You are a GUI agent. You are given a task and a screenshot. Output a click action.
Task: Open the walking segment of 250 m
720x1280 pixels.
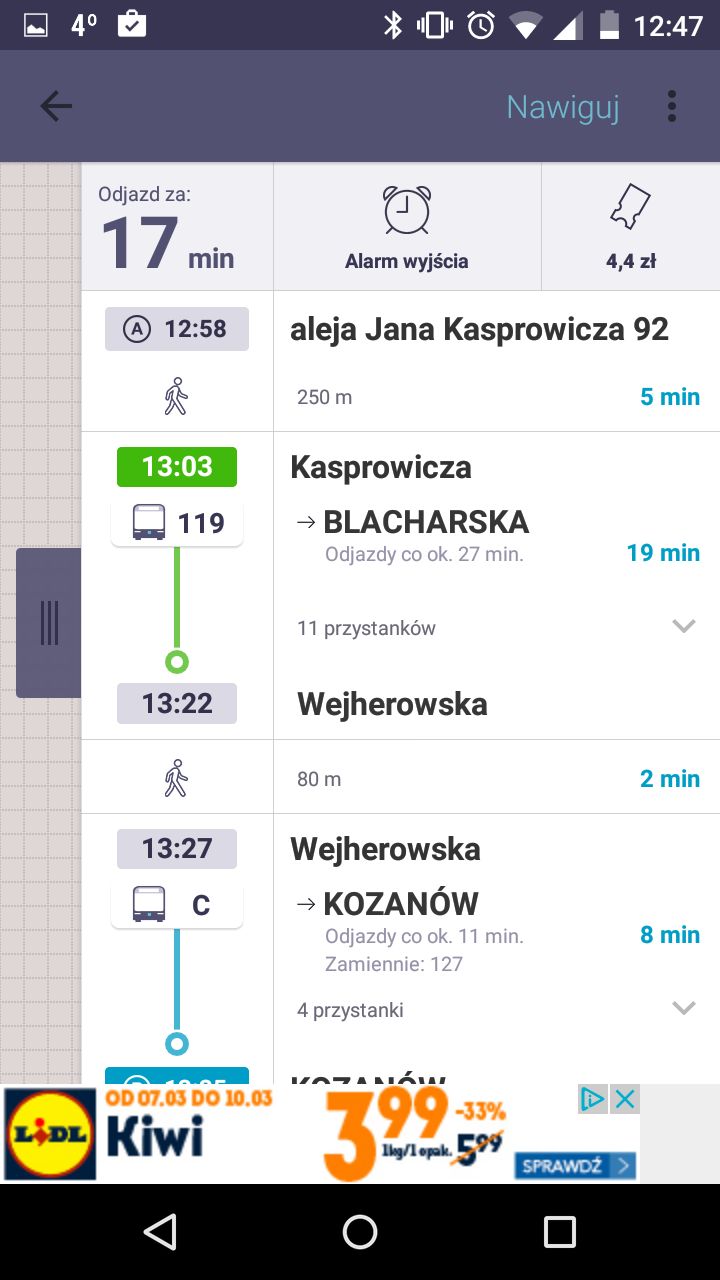coord(497,397)
